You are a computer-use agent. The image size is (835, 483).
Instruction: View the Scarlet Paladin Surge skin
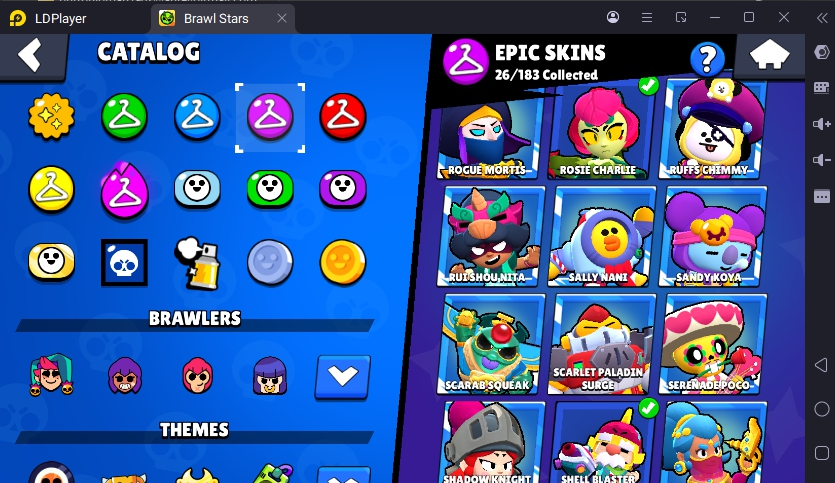[603, 343]
